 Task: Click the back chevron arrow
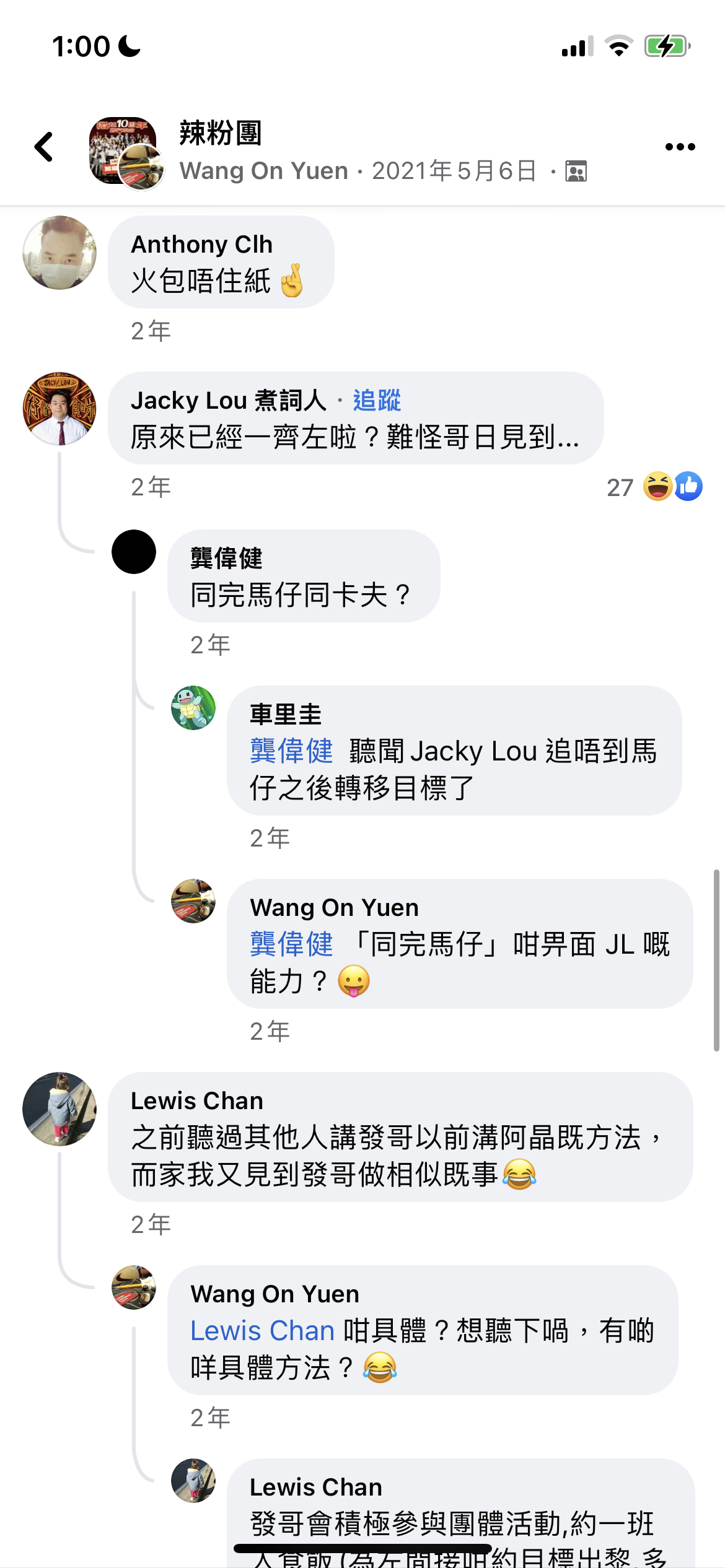(x=43, y=146)
